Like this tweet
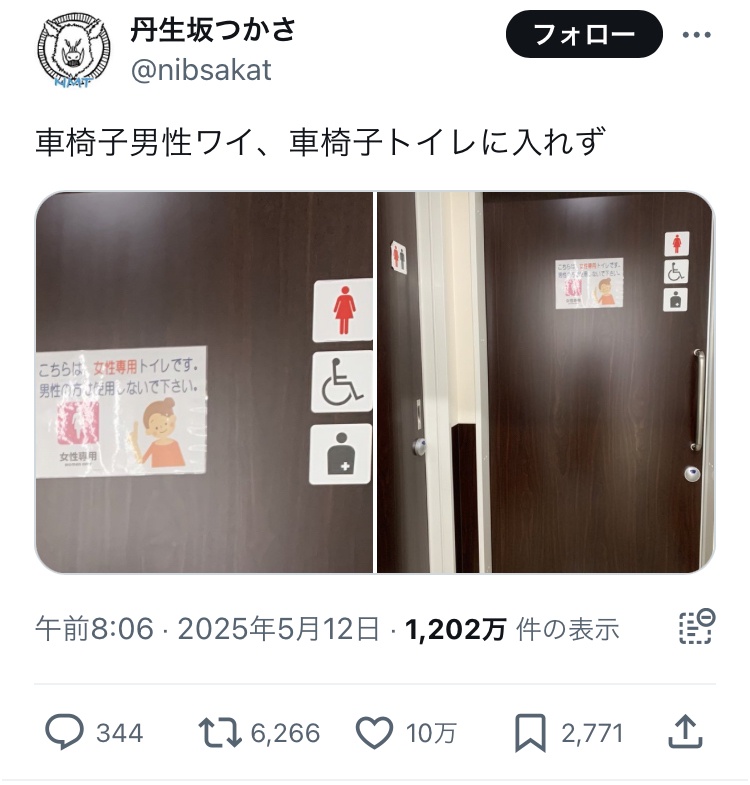The width and height of the screenshot is (750, 785). [375, 733]
